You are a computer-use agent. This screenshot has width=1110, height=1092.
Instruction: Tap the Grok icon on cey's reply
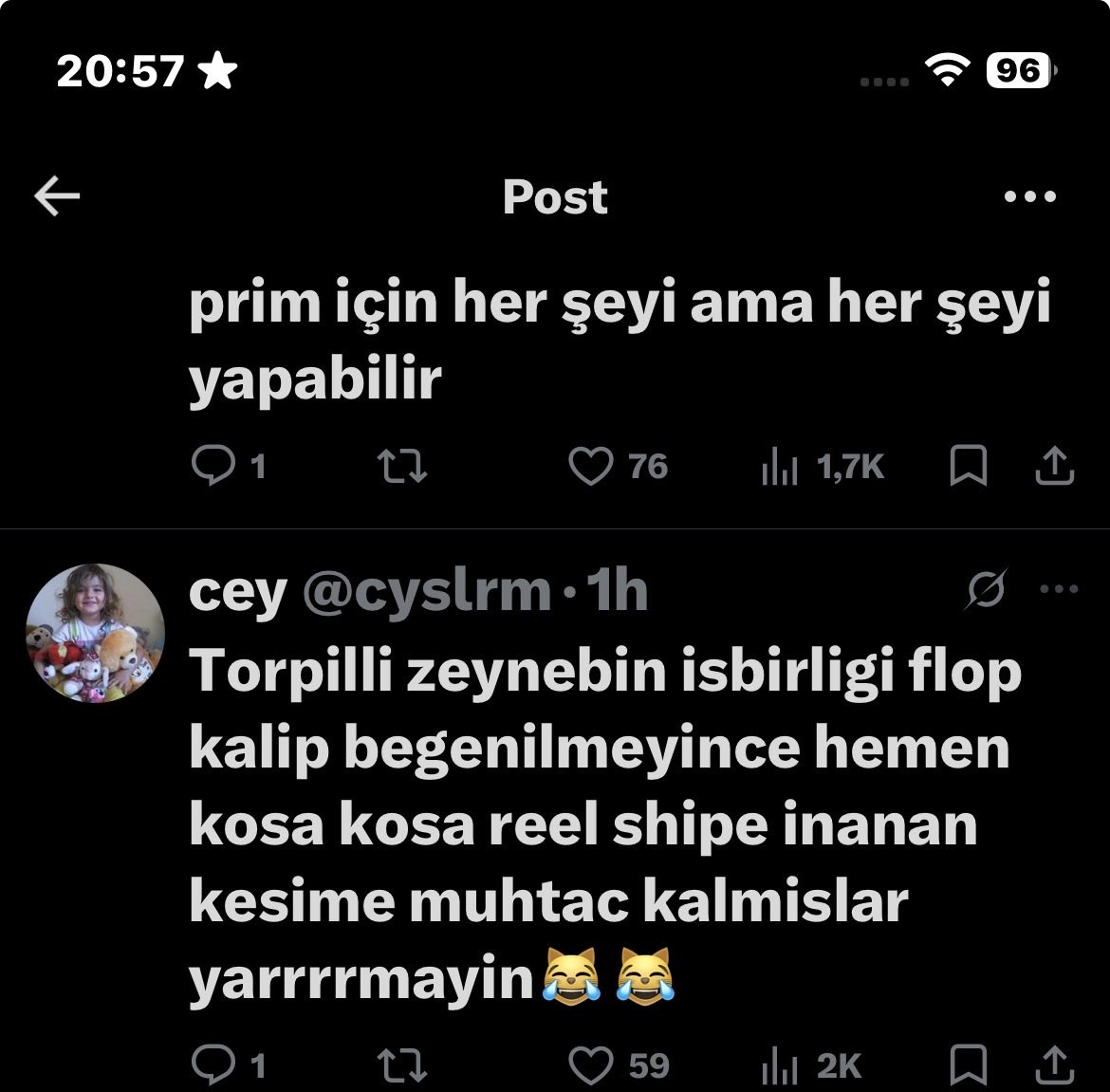tap(986, 591)
